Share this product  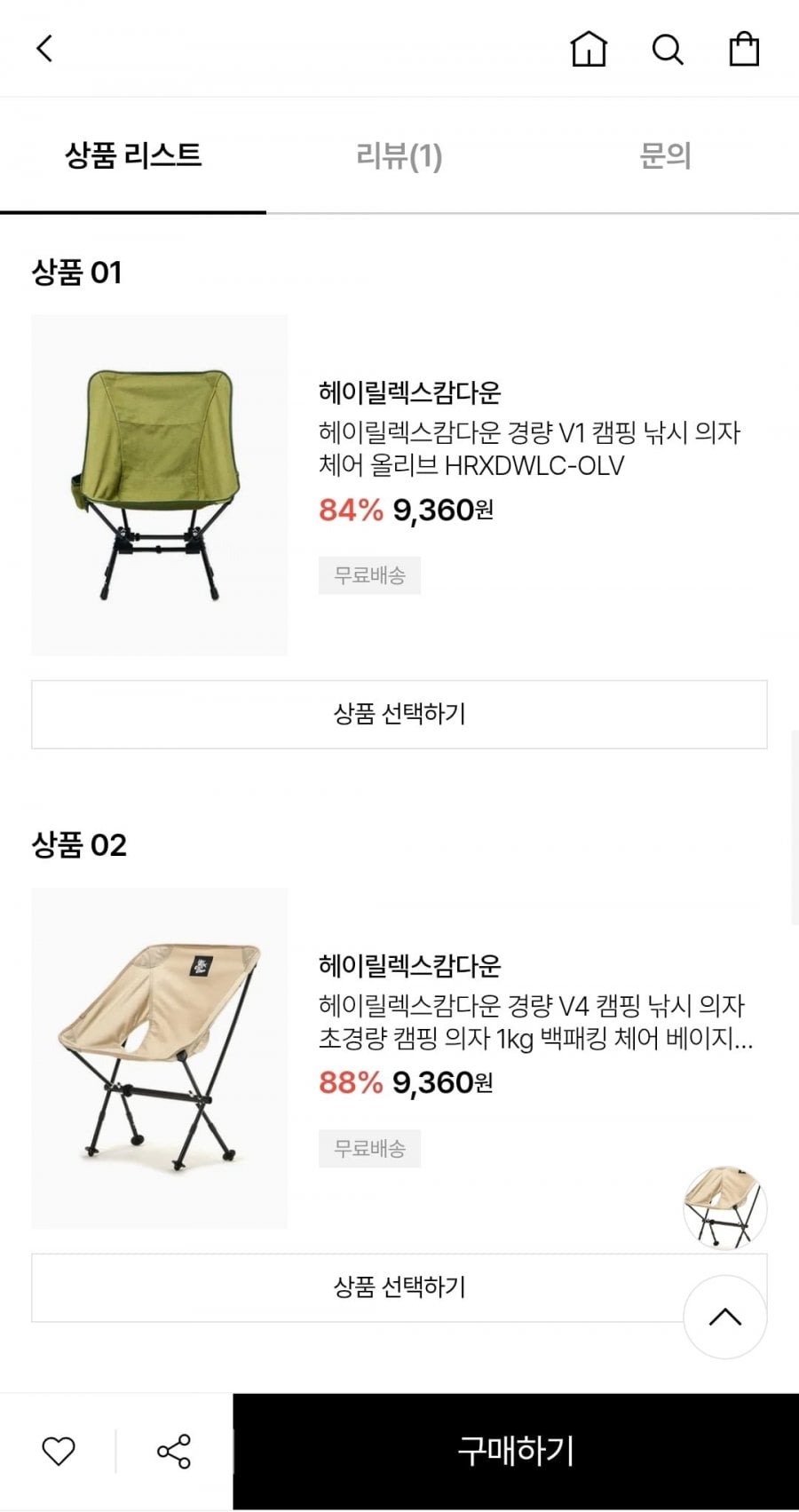coord(174,1451)
